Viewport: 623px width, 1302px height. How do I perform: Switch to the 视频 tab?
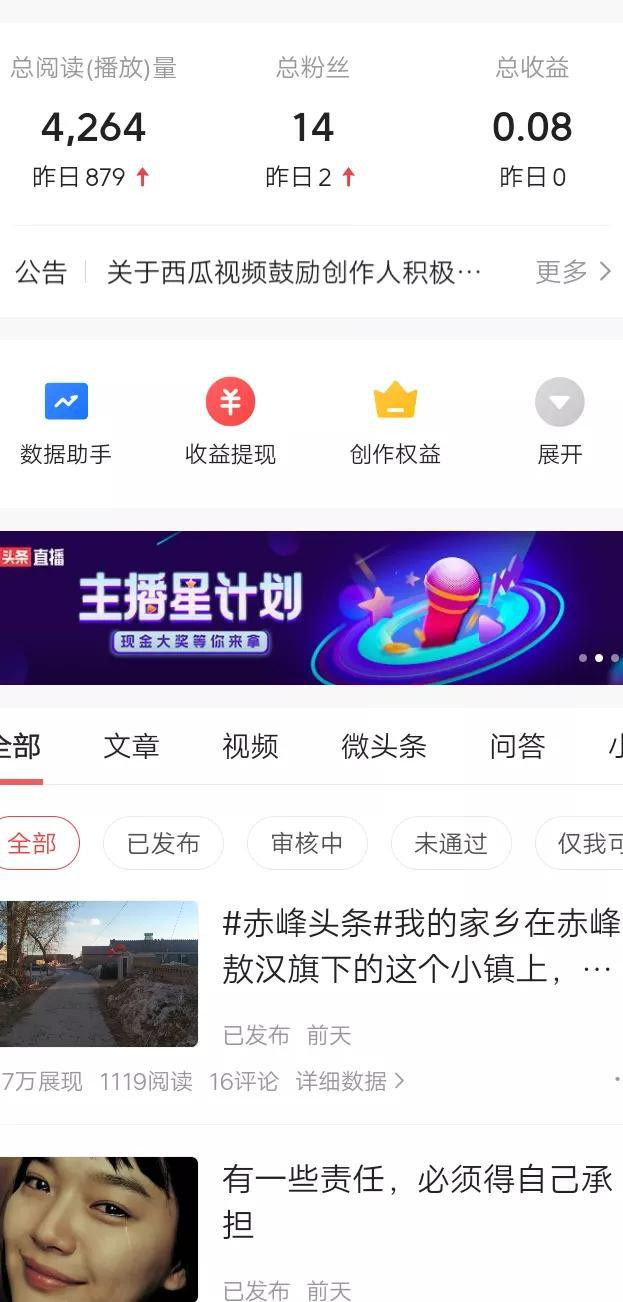coord(250,746)
